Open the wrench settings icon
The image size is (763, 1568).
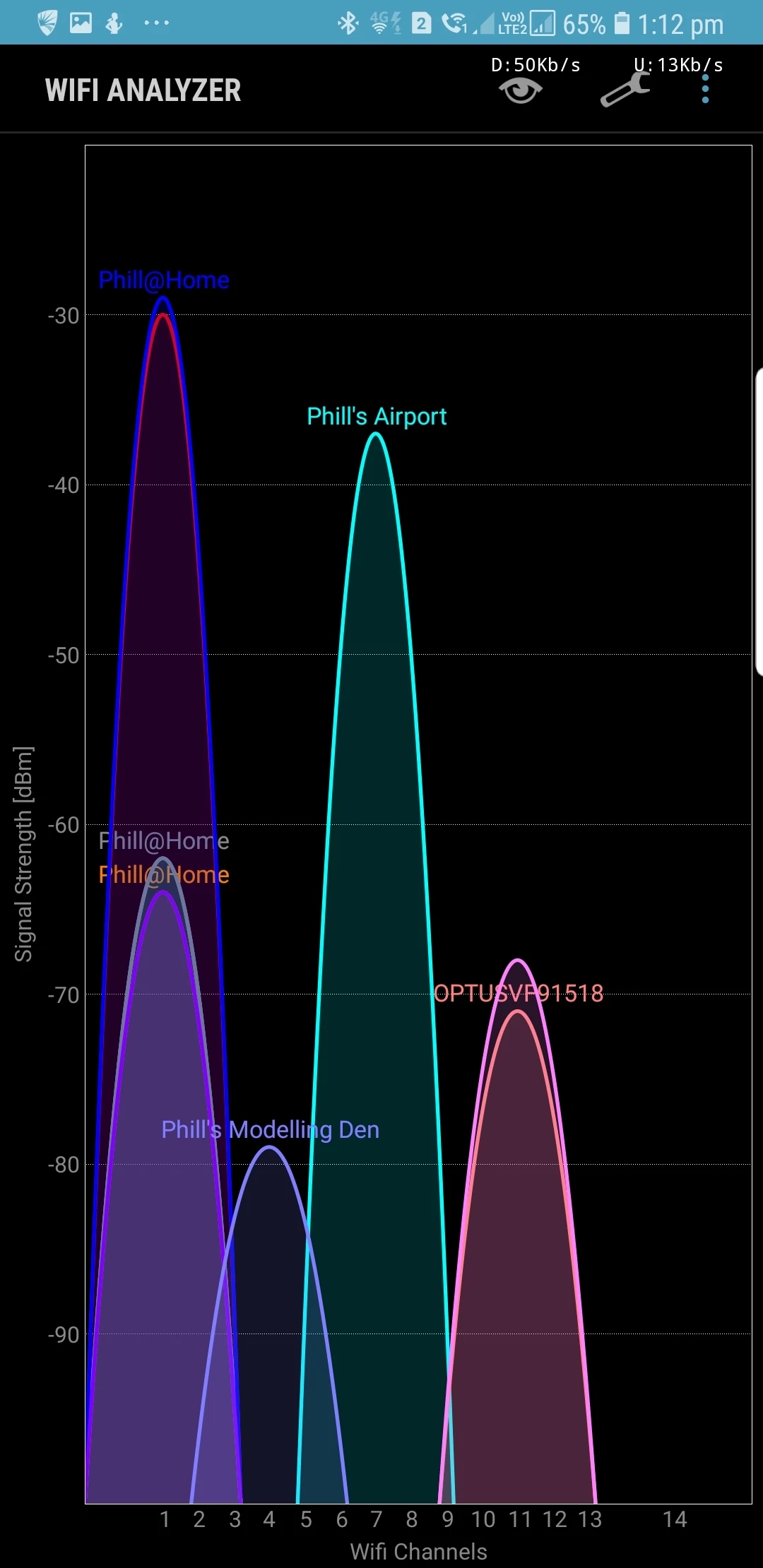coord(625,90)
